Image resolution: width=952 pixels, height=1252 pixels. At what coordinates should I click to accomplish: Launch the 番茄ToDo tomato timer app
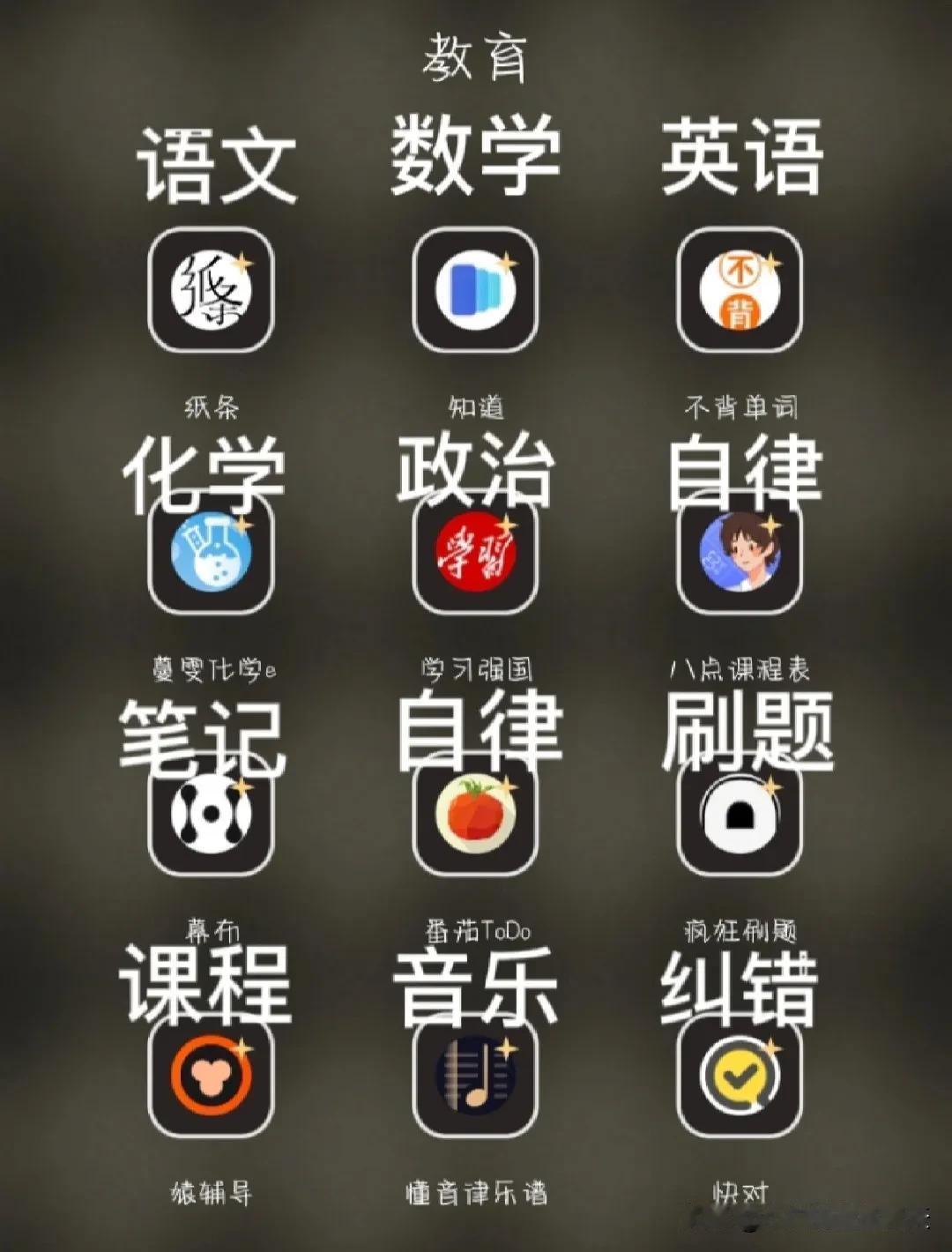click(476, 818)
